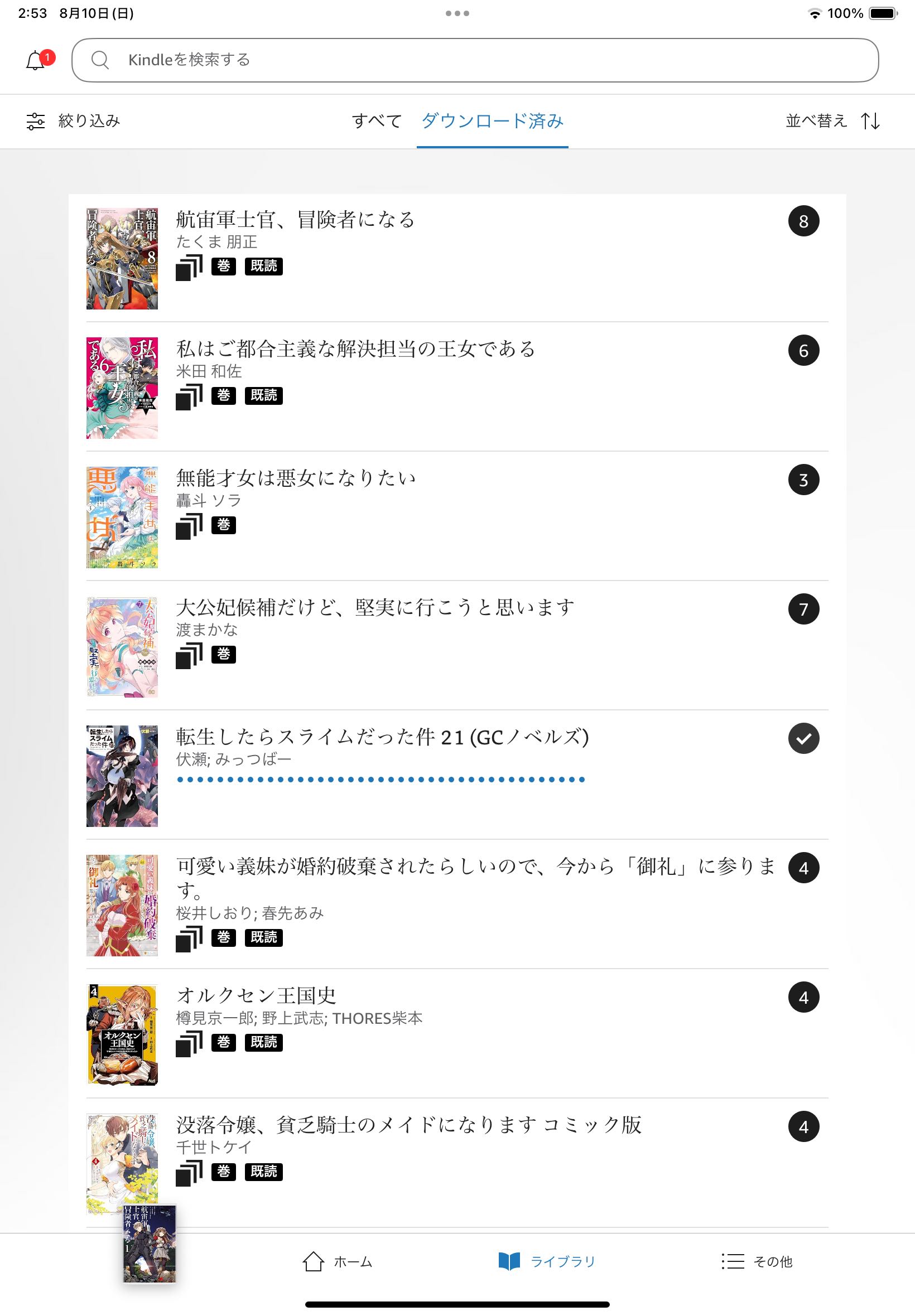View the 無能才女は悪女になりたい series
Image resolution: width=915 pixels, height=1316 pixels.
click(295, 478)
